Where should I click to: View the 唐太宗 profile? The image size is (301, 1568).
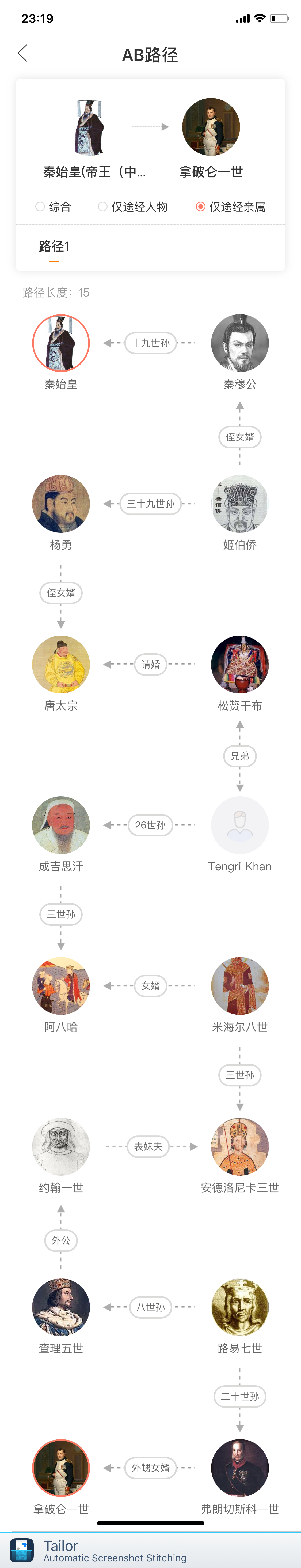pos(61,664)
